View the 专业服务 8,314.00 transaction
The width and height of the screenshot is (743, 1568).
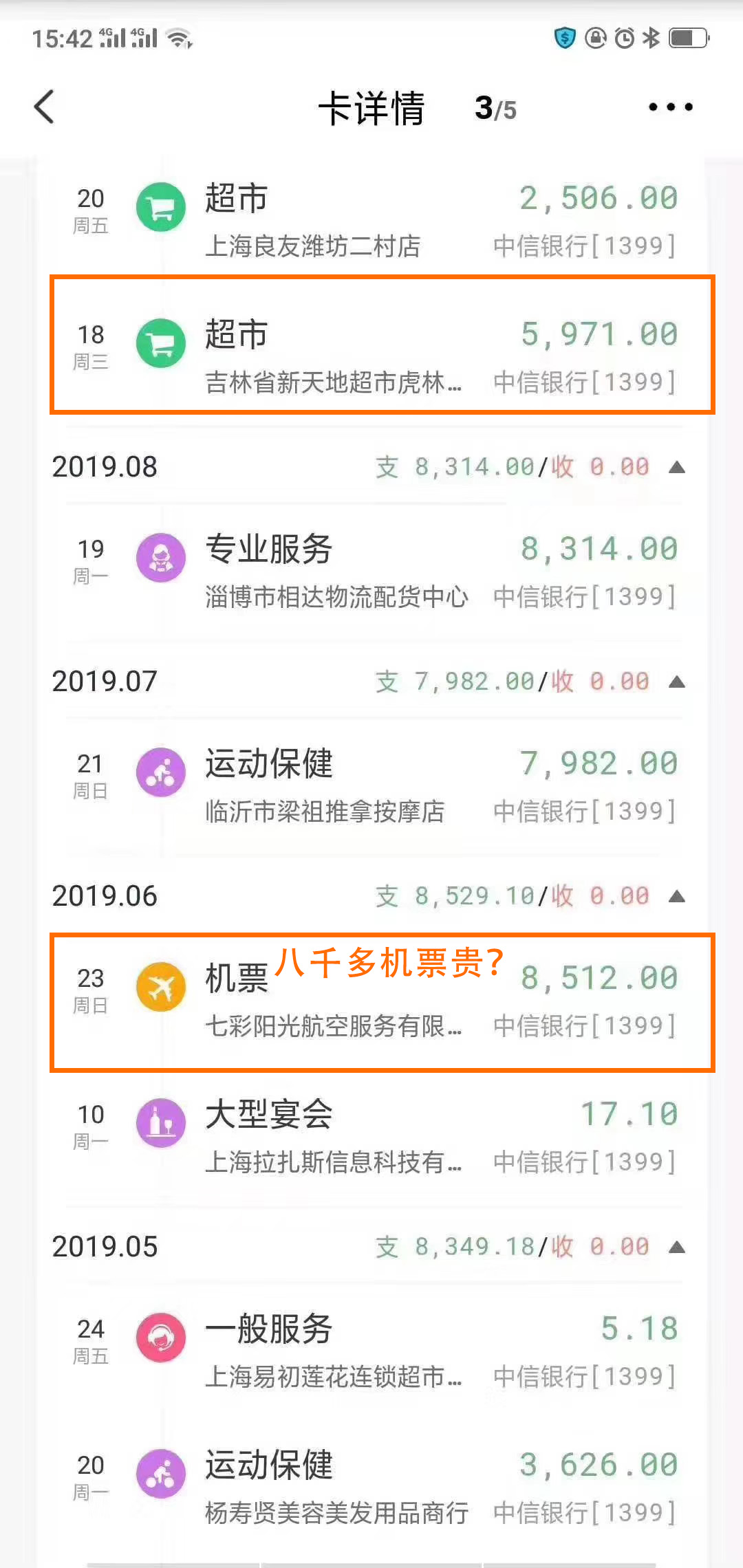(x=371, y=571)
